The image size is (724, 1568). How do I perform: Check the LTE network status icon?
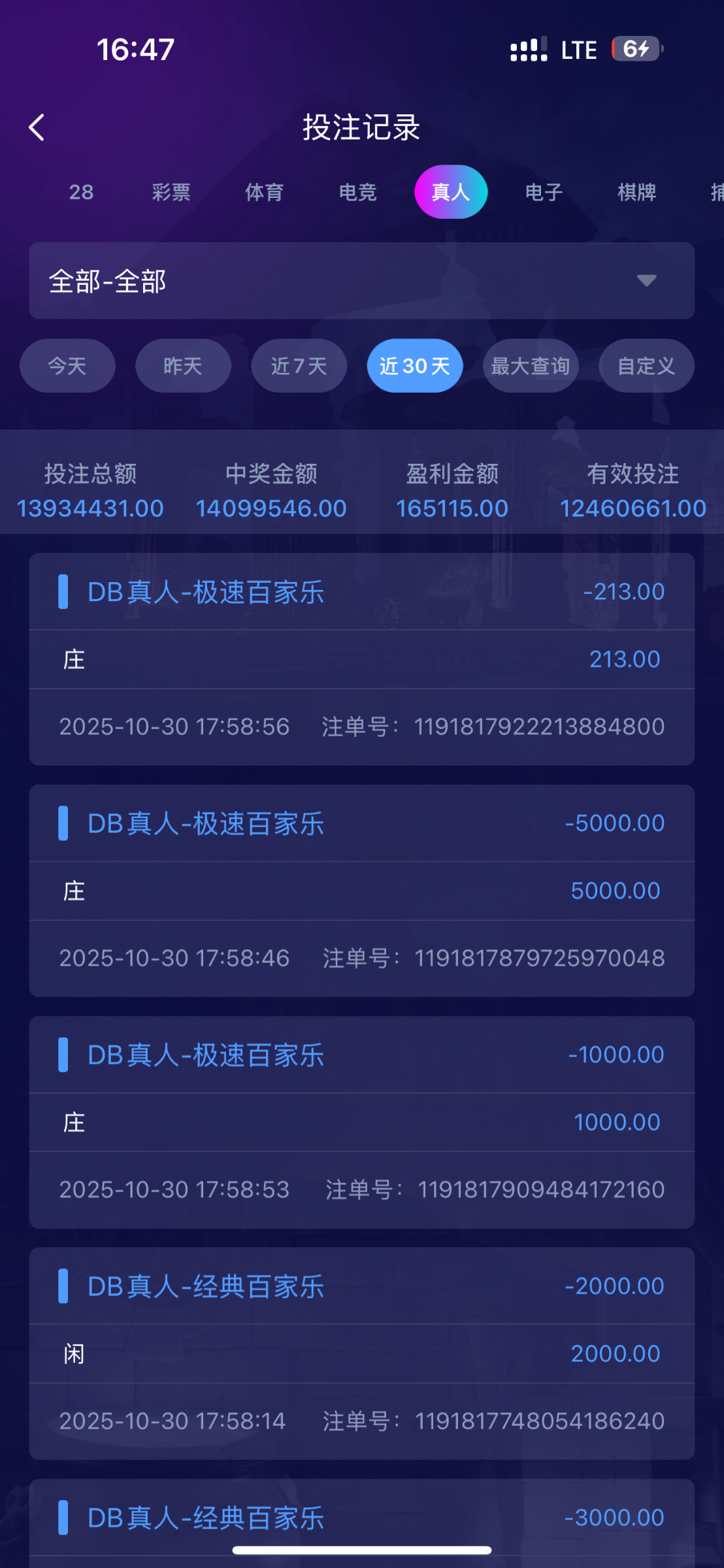click(578, 49)
